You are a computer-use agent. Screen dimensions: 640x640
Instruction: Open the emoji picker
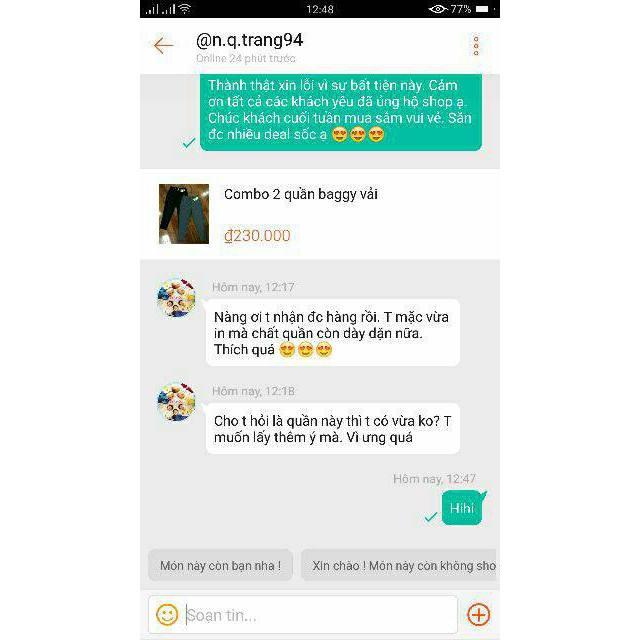[167, 614]
